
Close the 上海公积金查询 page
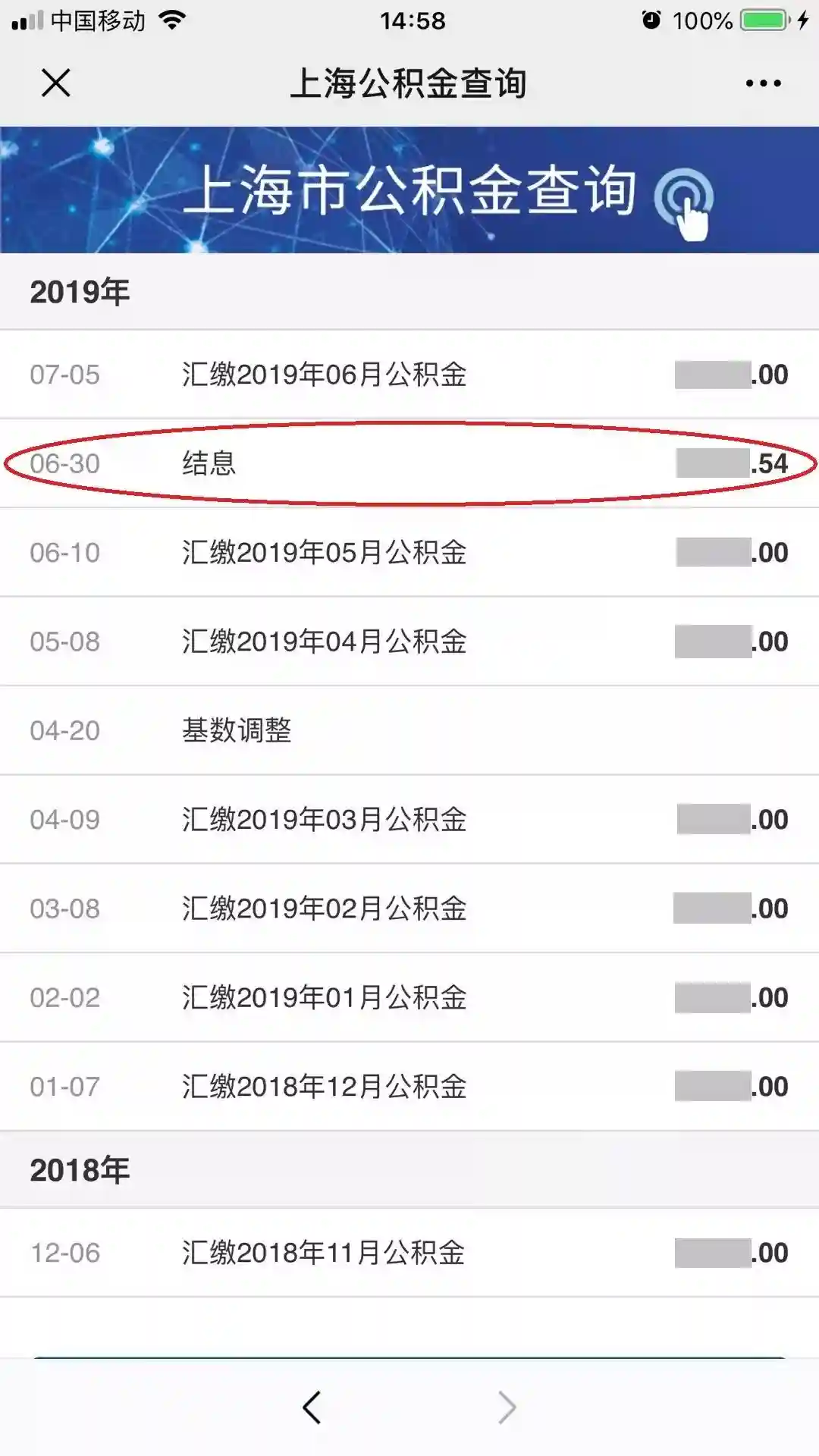click(55, 83)
